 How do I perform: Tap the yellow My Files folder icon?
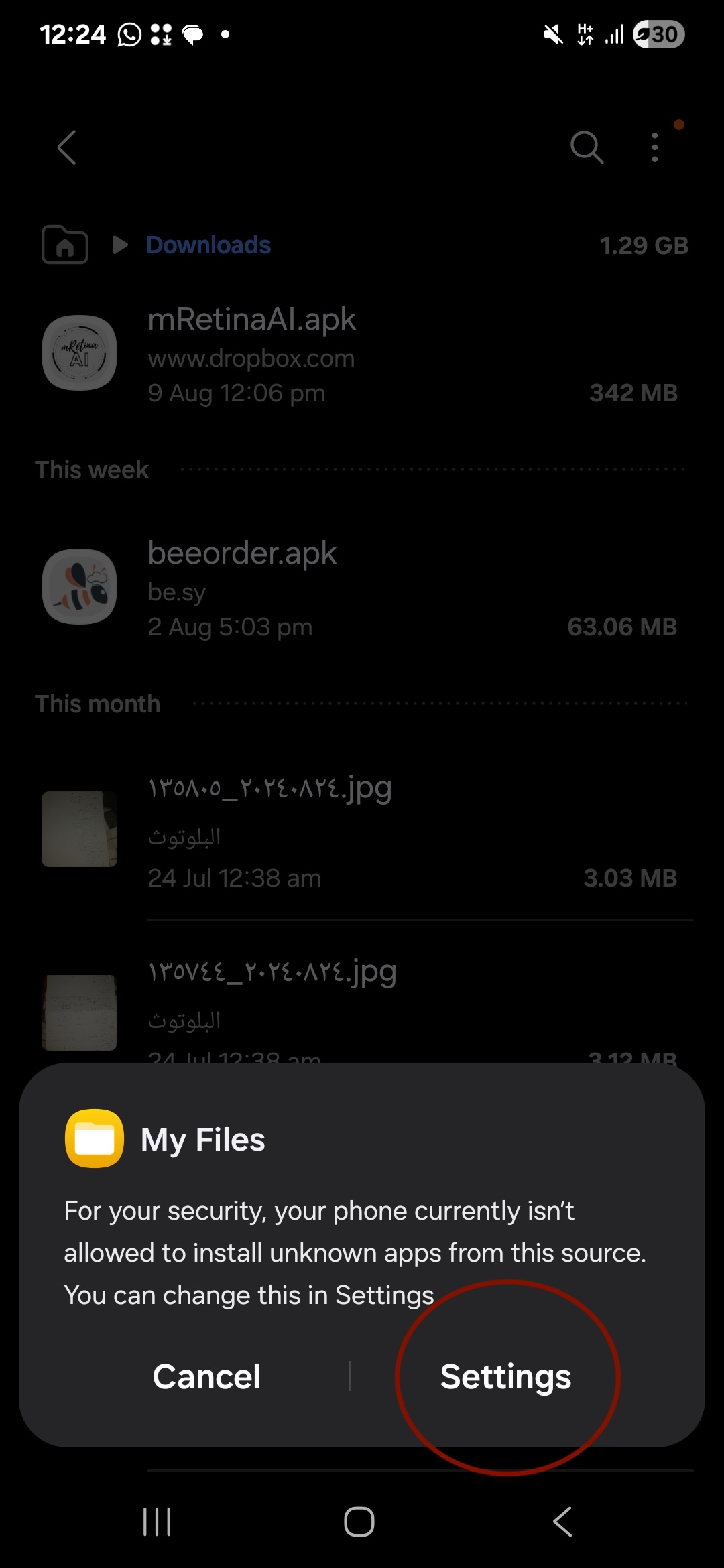click(94, 1137)
